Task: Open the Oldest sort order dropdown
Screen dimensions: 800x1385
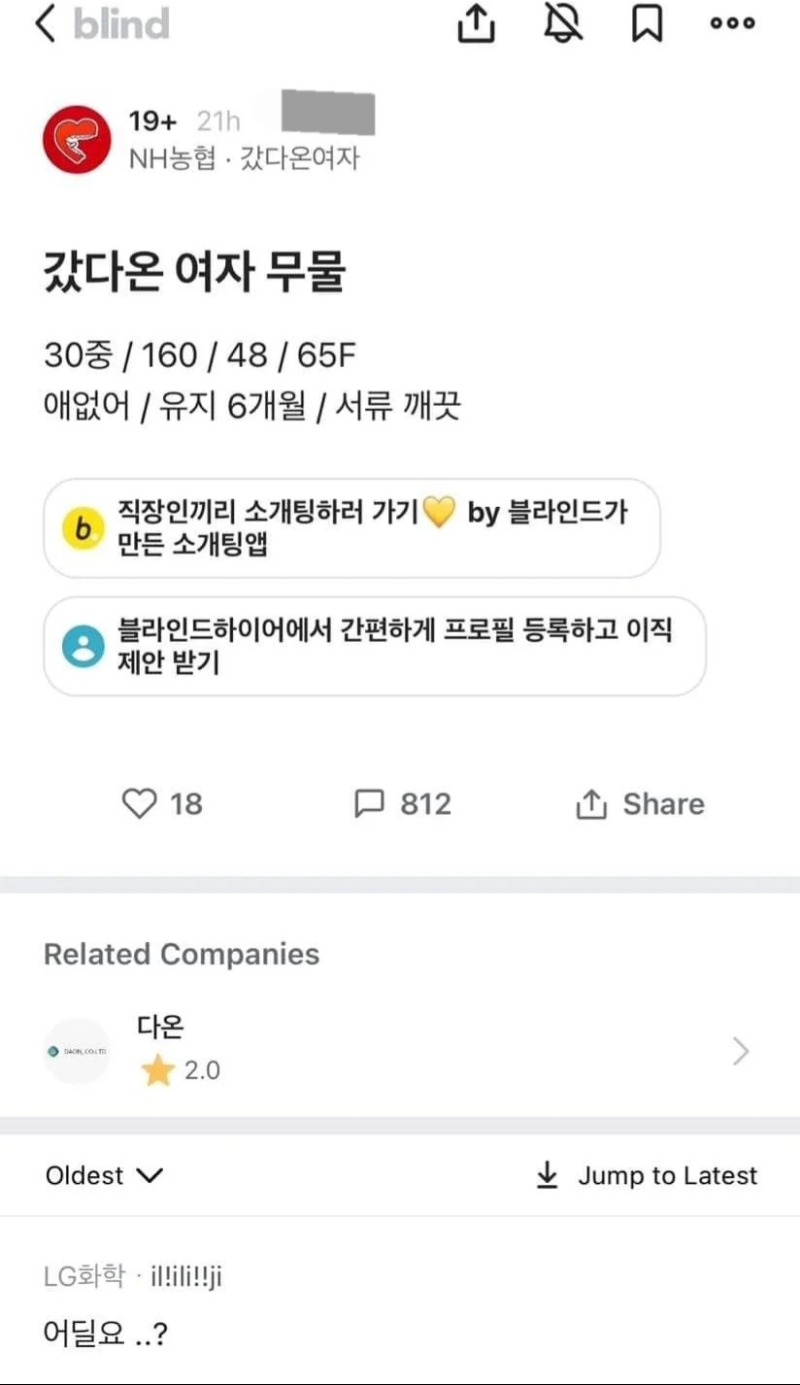Action: click(103, 1175)
